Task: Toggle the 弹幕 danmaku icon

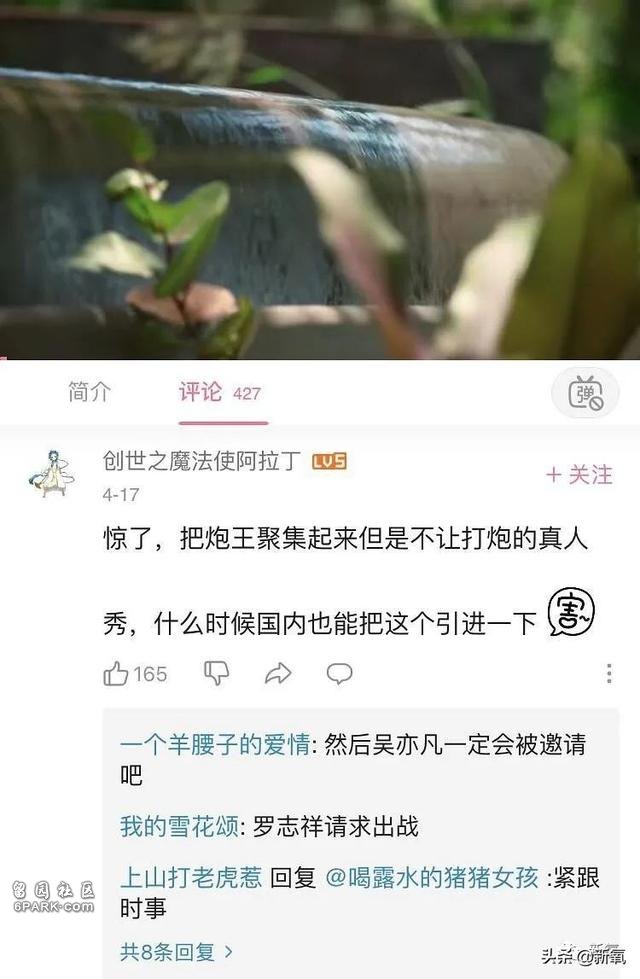Action: pyautogui.click(x=585, y=394)
